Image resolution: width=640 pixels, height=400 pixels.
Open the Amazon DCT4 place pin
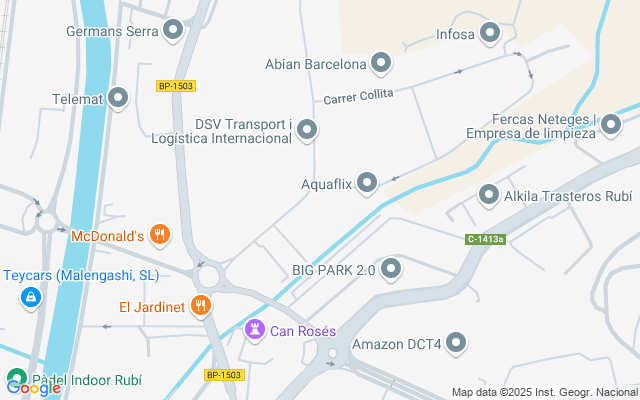point(457,343)
